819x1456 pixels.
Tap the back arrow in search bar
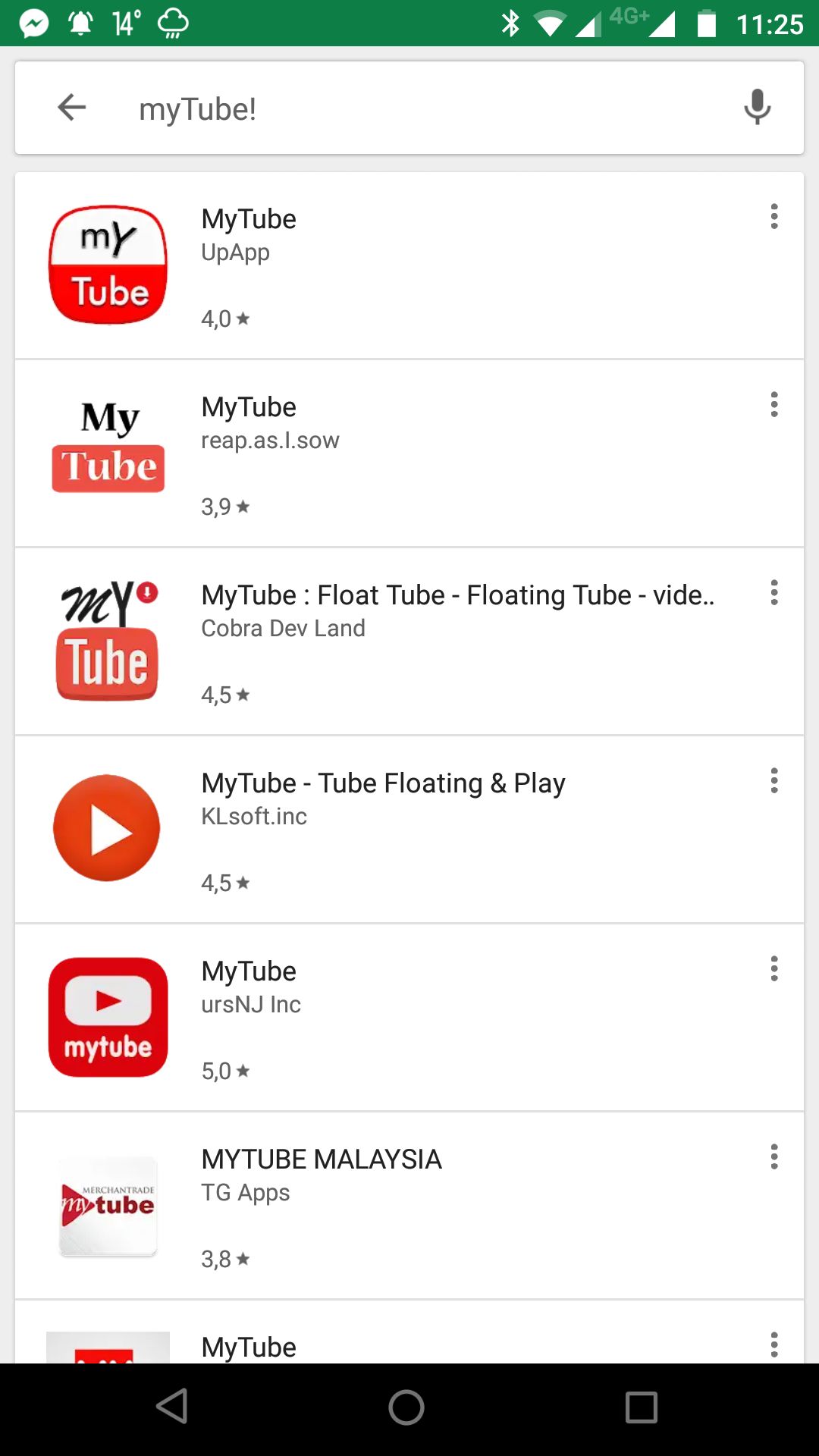pyautogui.click(x=72, y=107)
